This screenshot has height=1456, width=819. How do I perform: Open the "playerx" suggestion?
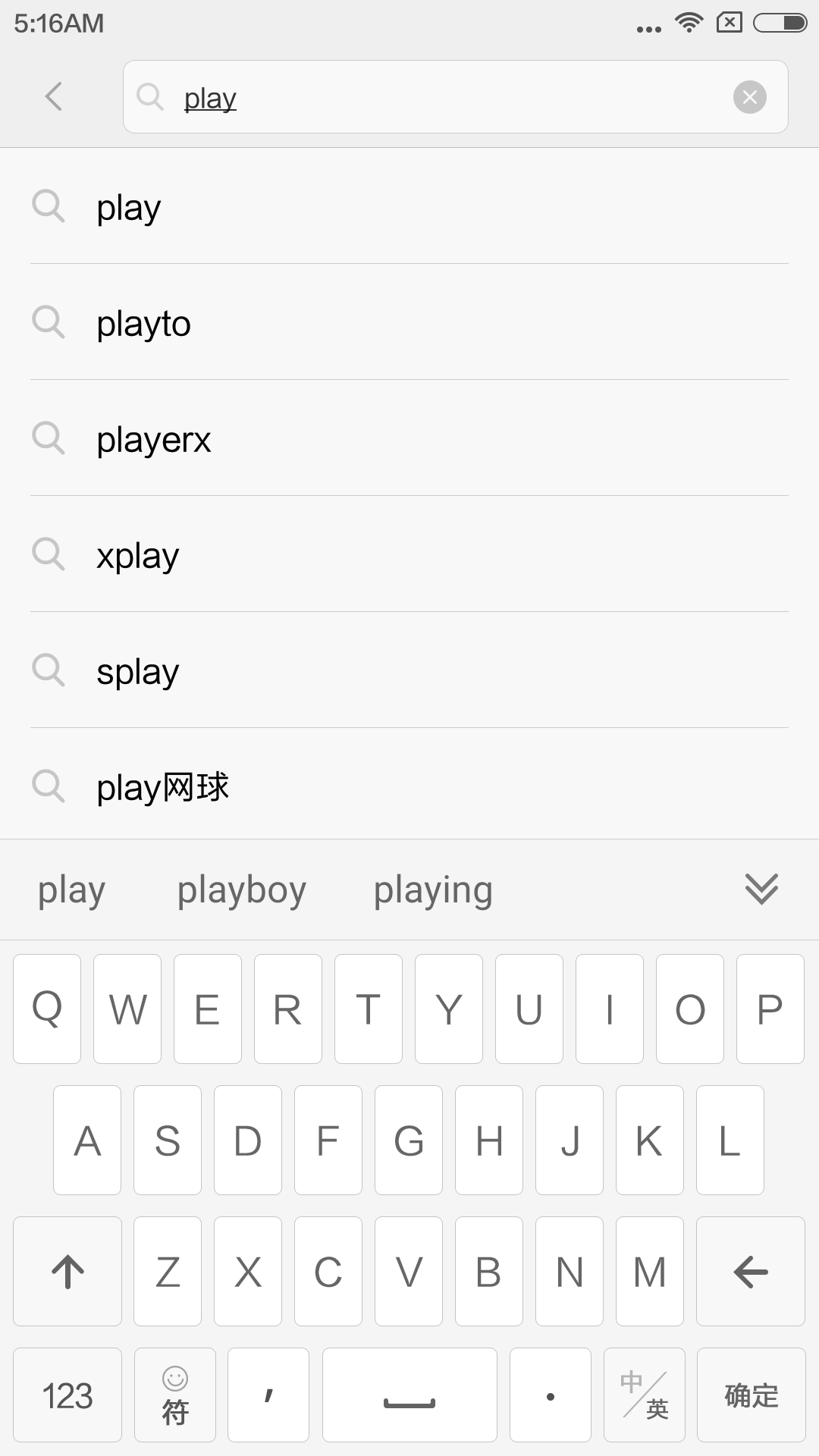pos(409,439)
